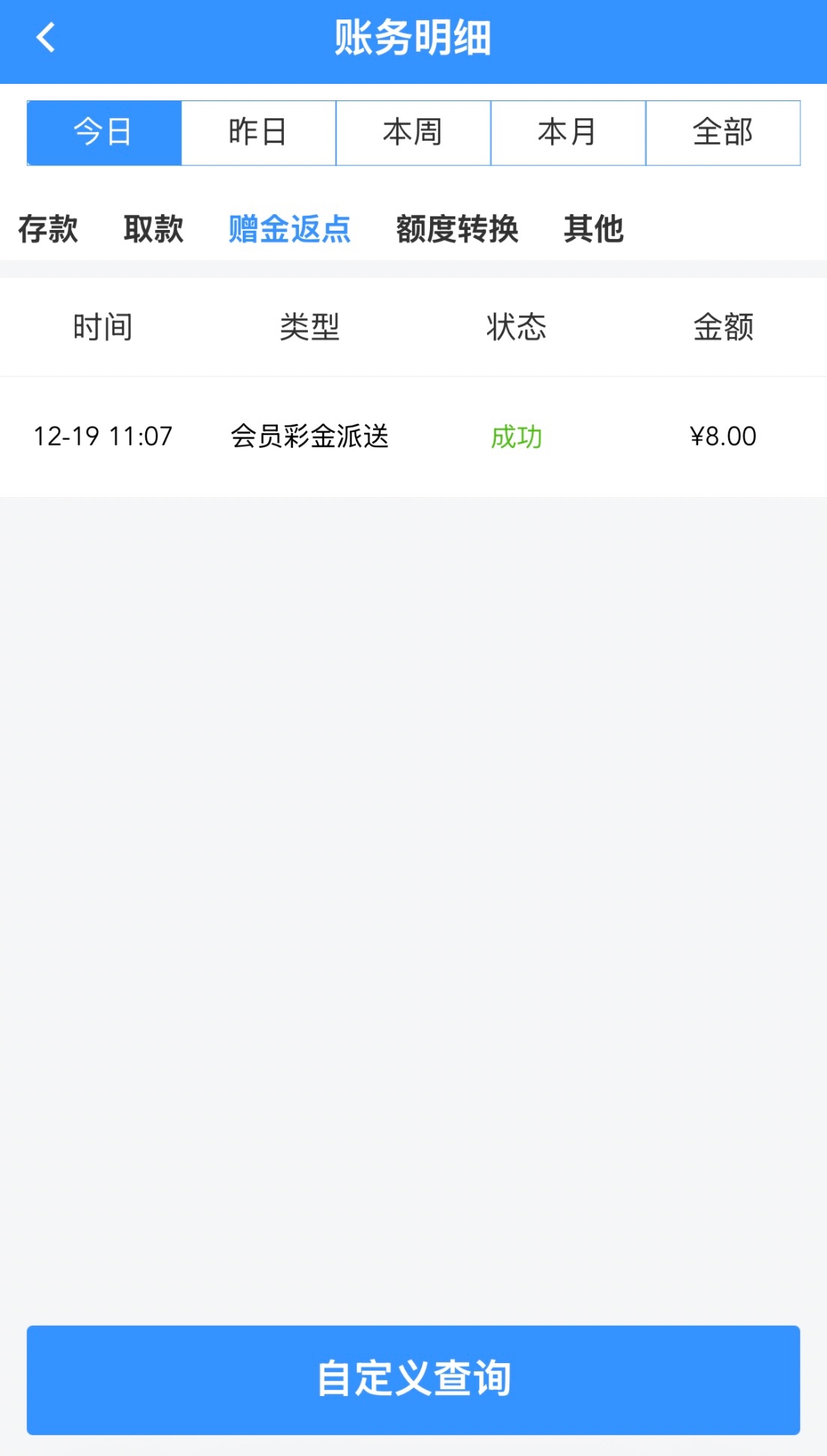Show records for 本周
Screen dimensions: 827x1456
tap(413, 133)
